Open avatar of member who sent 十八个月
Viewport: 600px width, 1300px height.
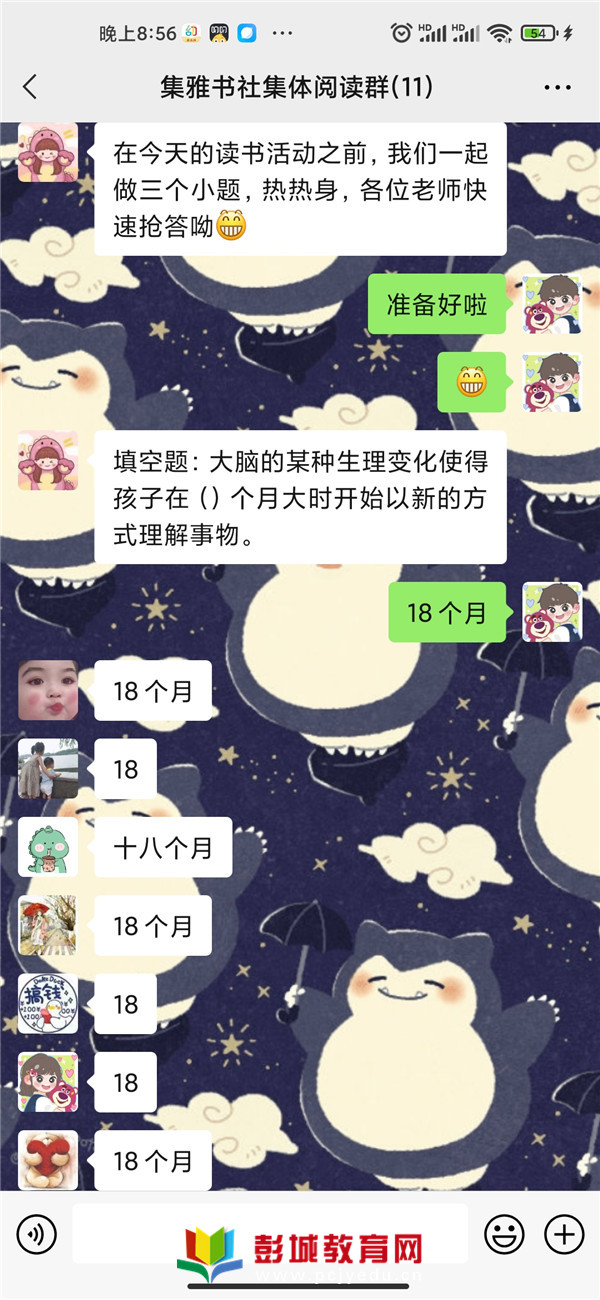click(47, 848)
